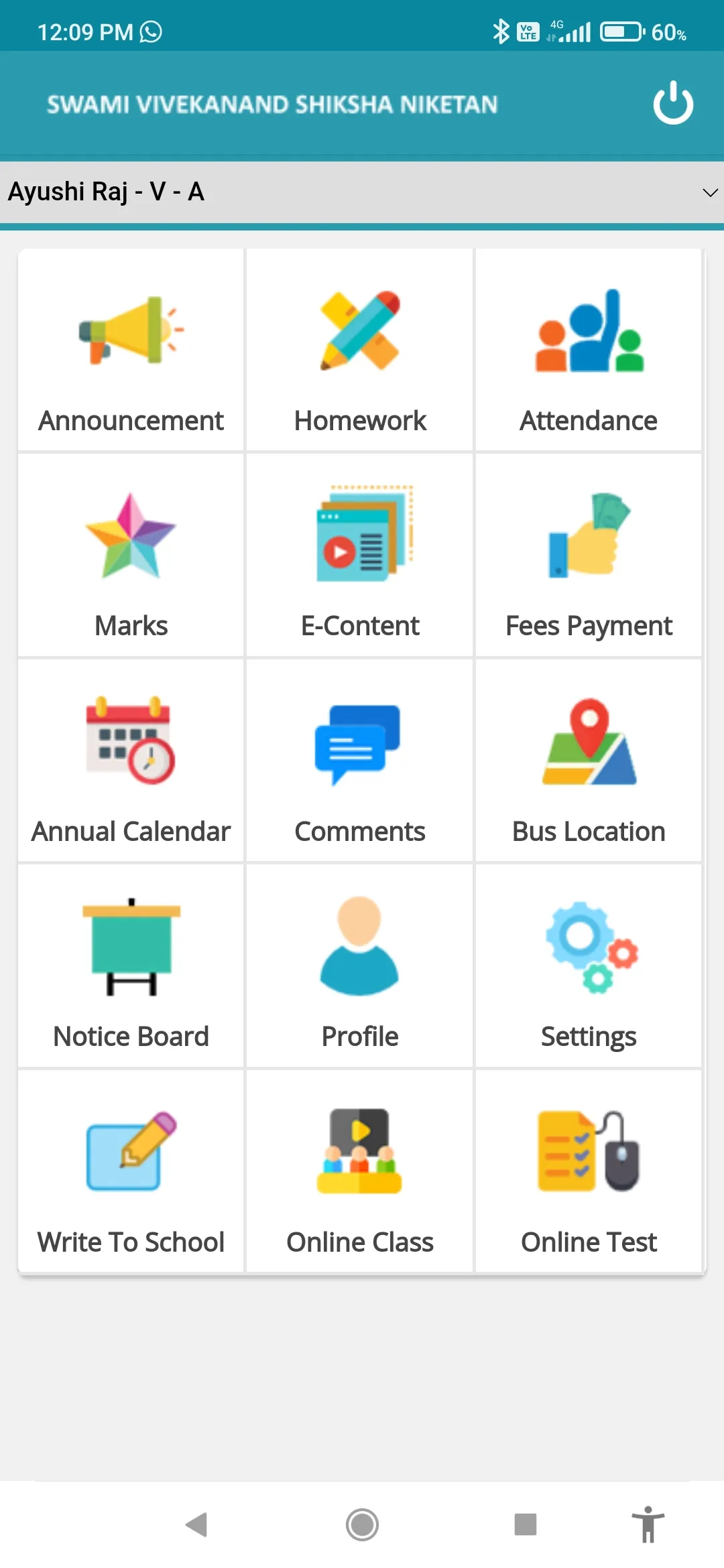View student Profile
The width and height of the screenshot is (724, 1568).
[360, 966]
